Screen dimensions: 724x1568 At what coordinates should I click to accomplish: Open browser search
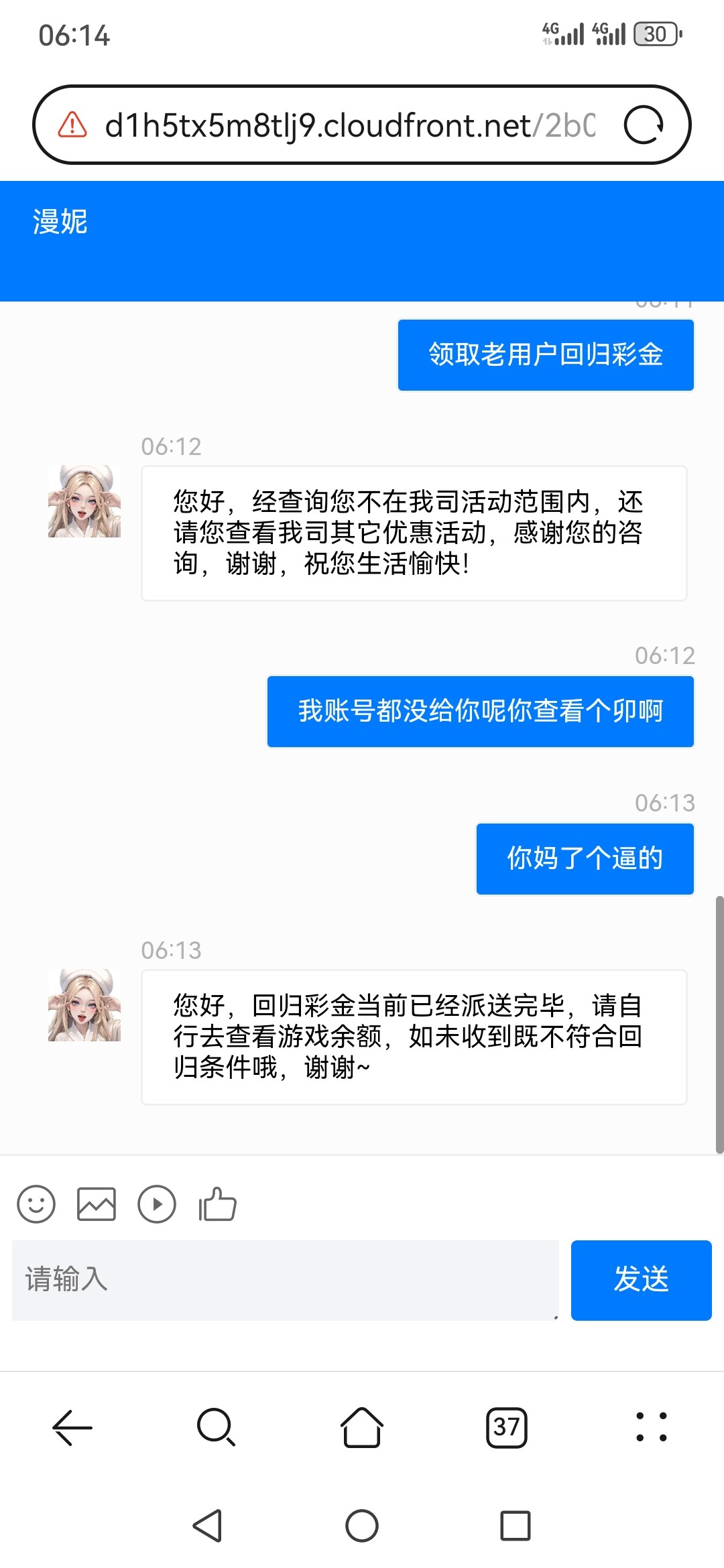tap(216, 1427)
